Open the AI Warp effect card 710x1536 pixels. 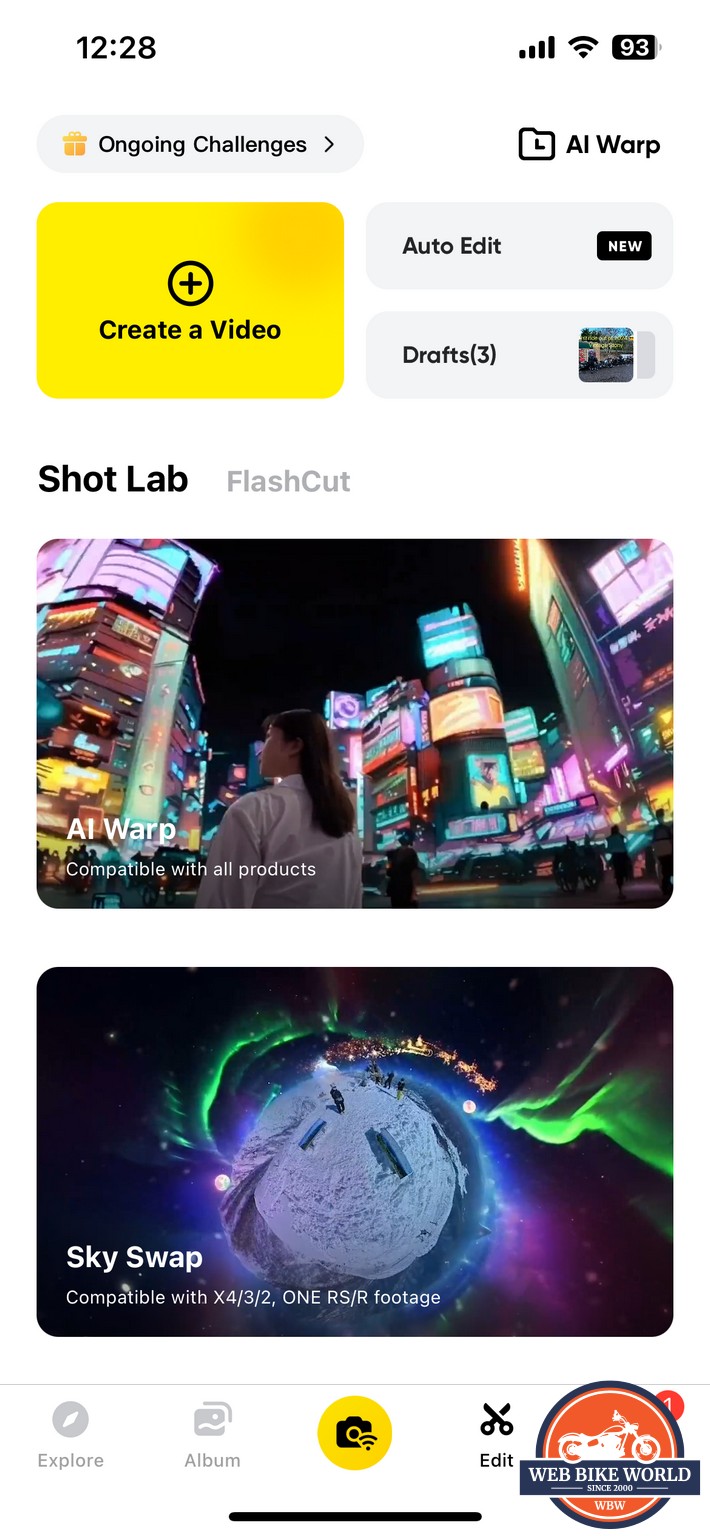click(x=355, y=723)
